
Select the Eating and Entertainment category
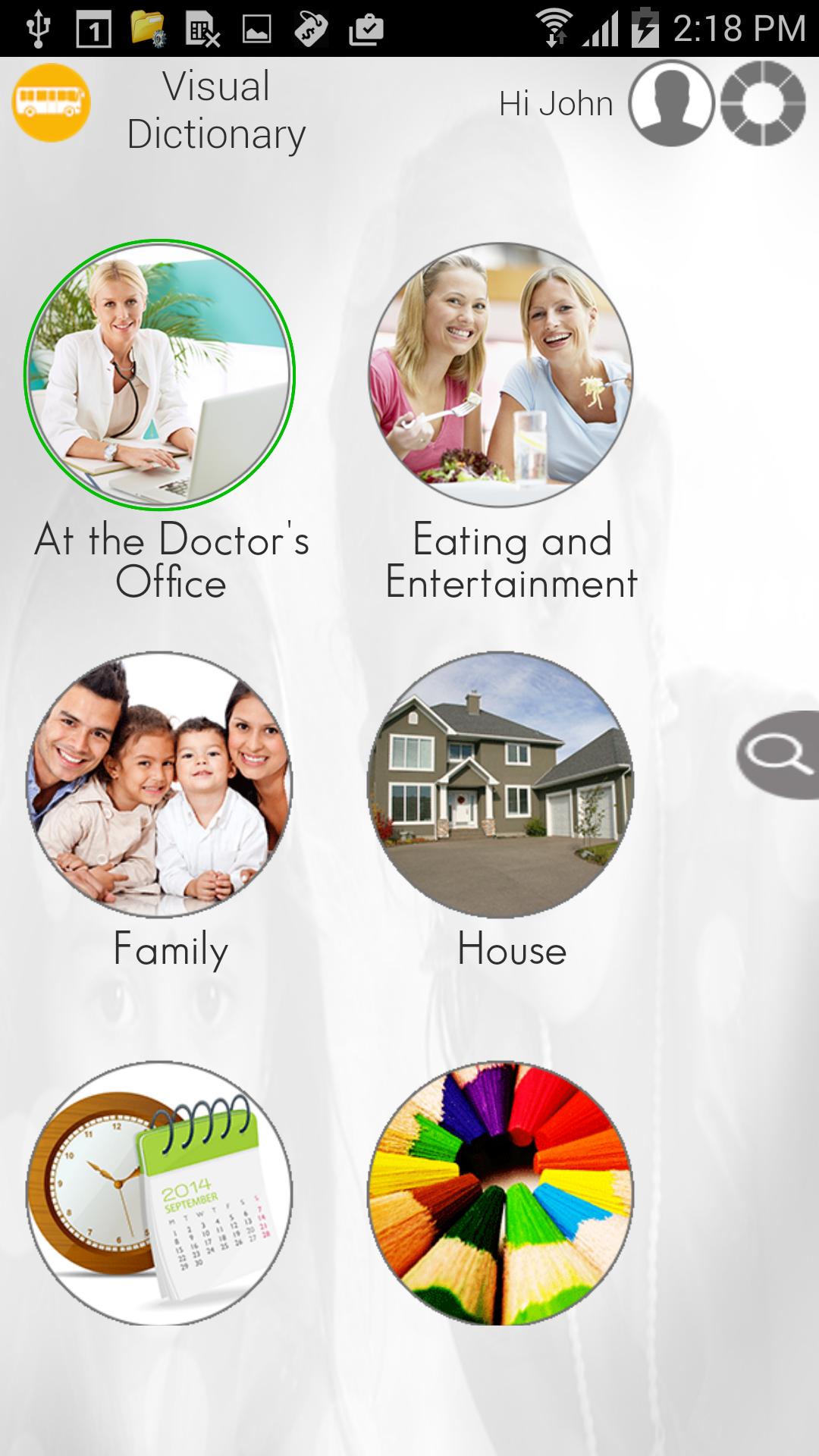[500, 375]
